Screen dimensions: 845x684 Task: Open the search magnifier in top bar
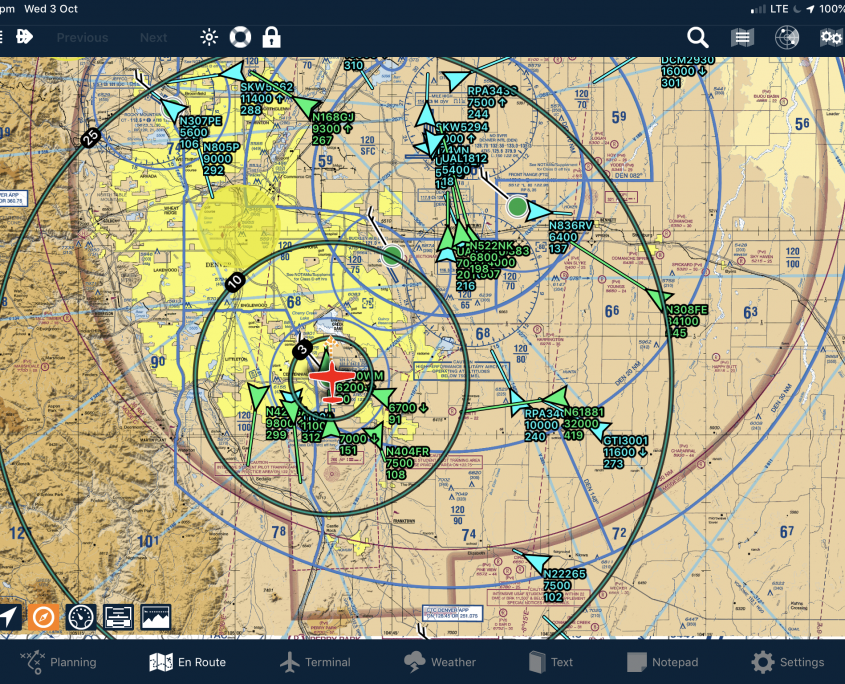(697, 38)
